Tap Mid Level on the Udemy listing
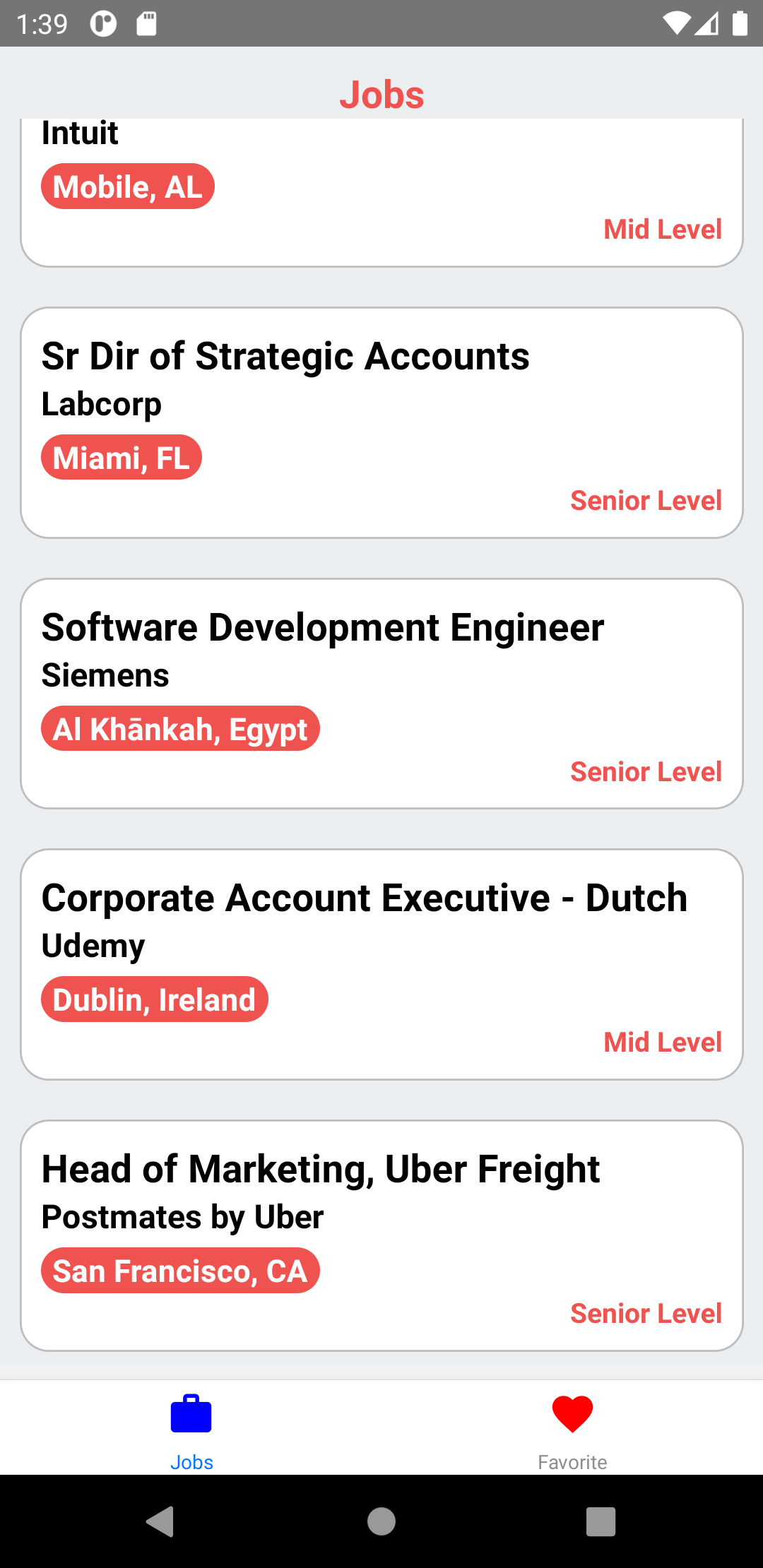The width and height of the screenshot is (763, 1568). point(662,1042)
